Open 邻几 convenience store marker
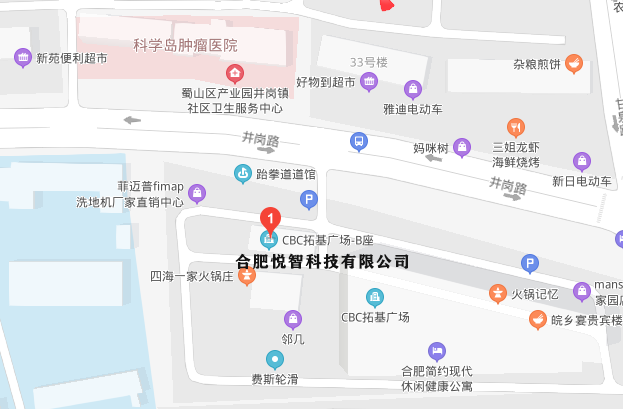 pyautogui.click(x=292, y=320)
